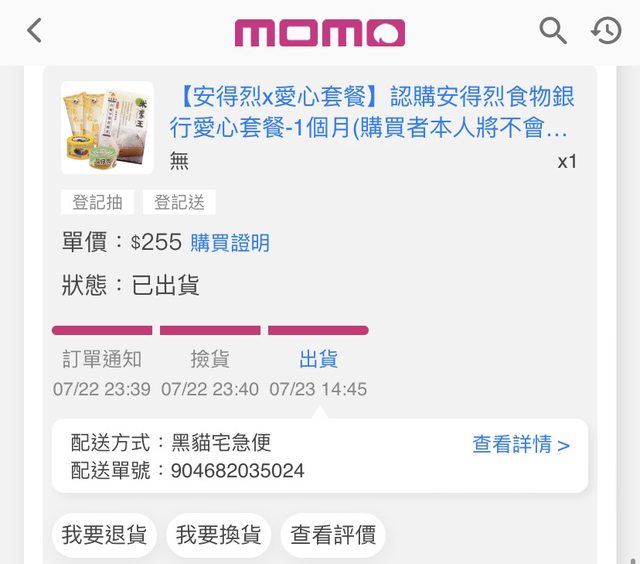Tap the 登記抽 tag
This screenshot has width=640, height=564.
coord(98,202)
